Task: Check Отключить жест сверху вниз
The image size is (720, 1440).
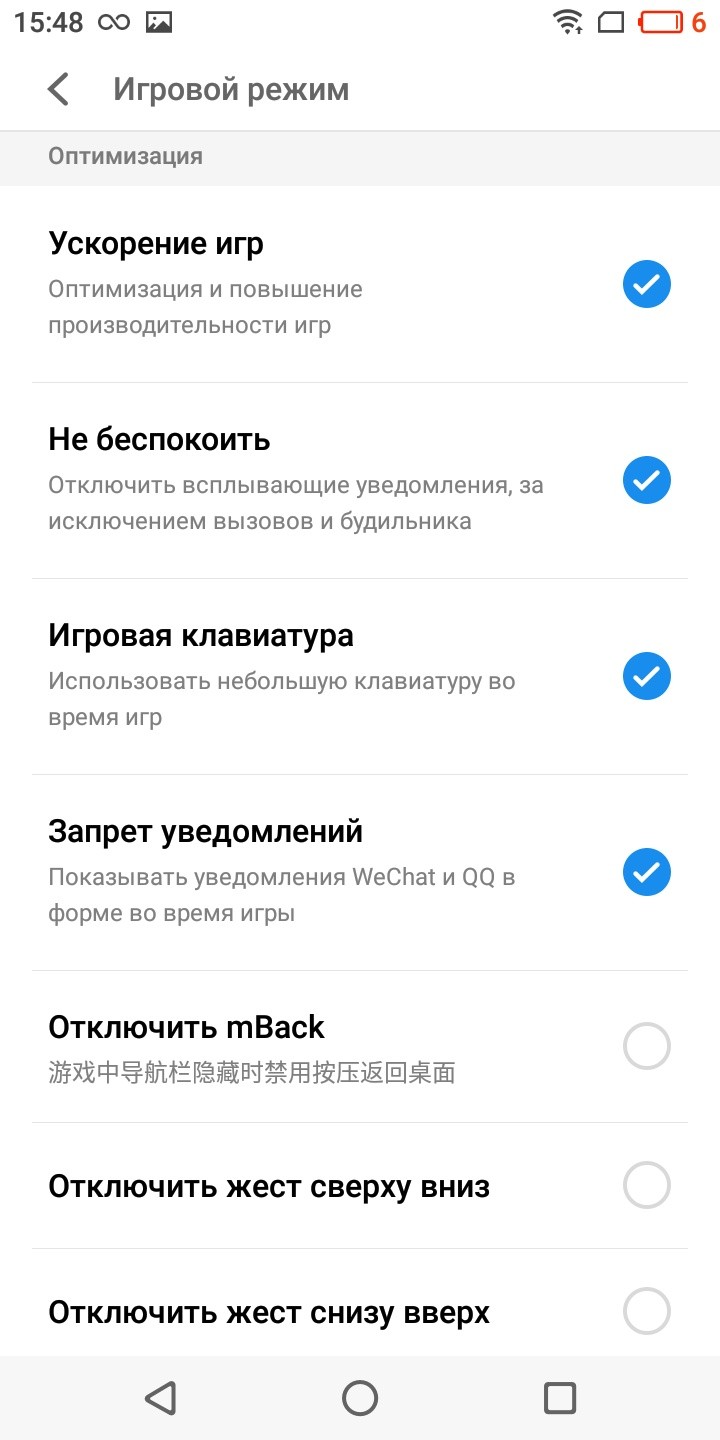Action: 646,1186
